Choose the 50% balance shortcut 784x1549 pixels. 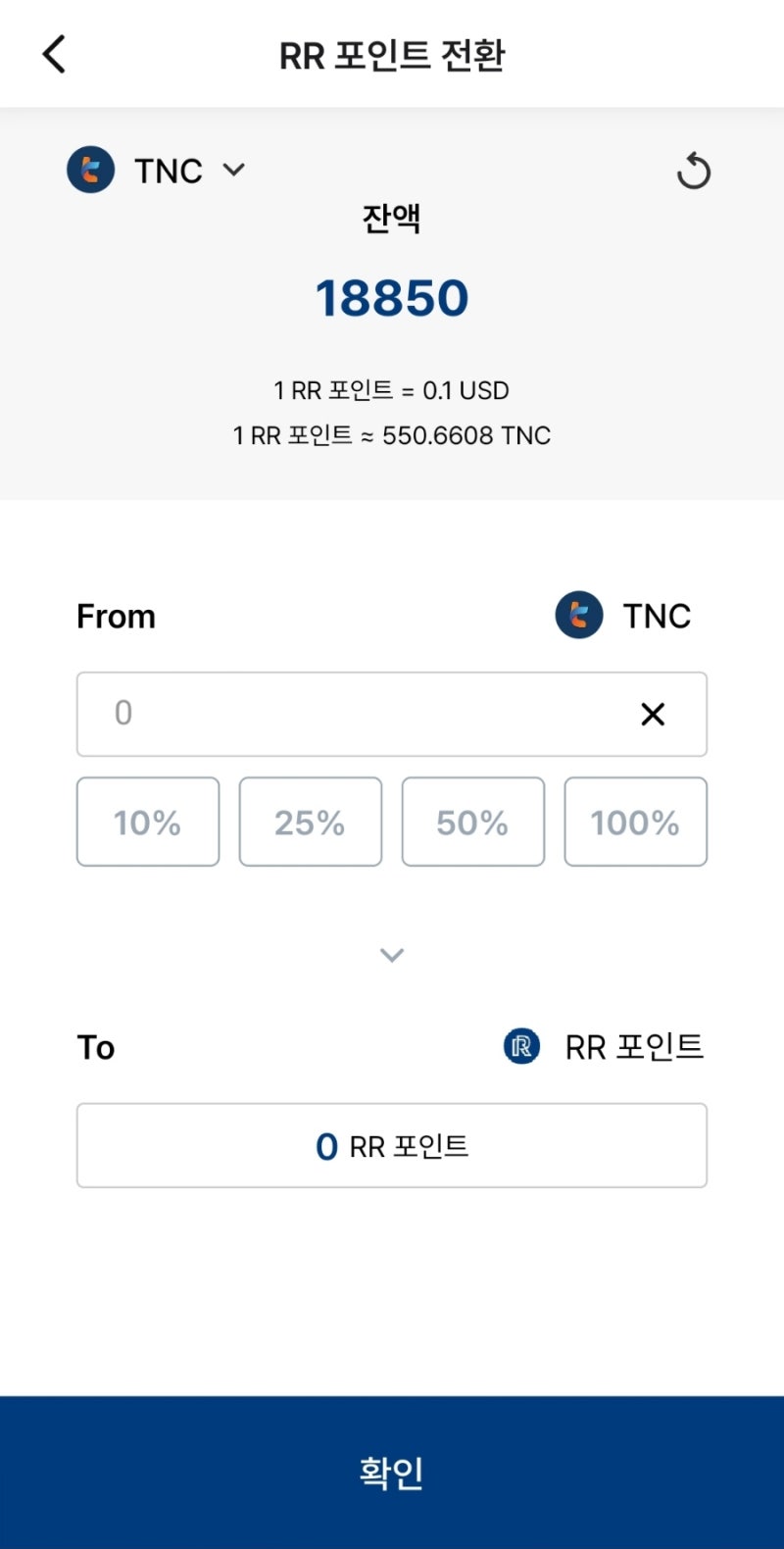point(472,822)
